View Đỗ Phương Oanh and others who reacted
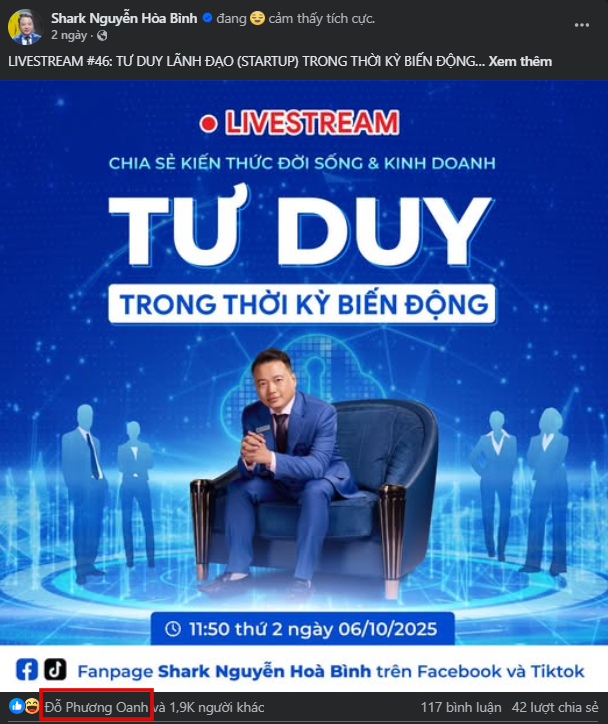608x724 pixels. (x=96, y=707)
